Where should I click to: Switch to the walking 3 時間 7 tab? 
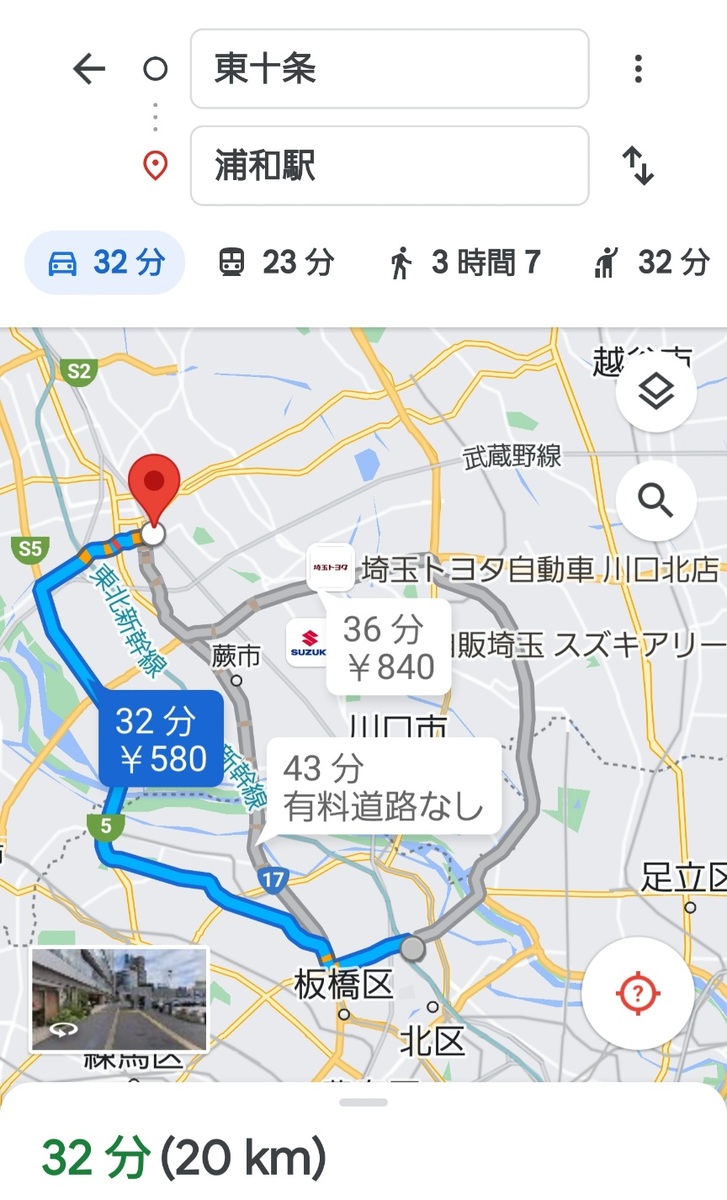pos(465,263)
